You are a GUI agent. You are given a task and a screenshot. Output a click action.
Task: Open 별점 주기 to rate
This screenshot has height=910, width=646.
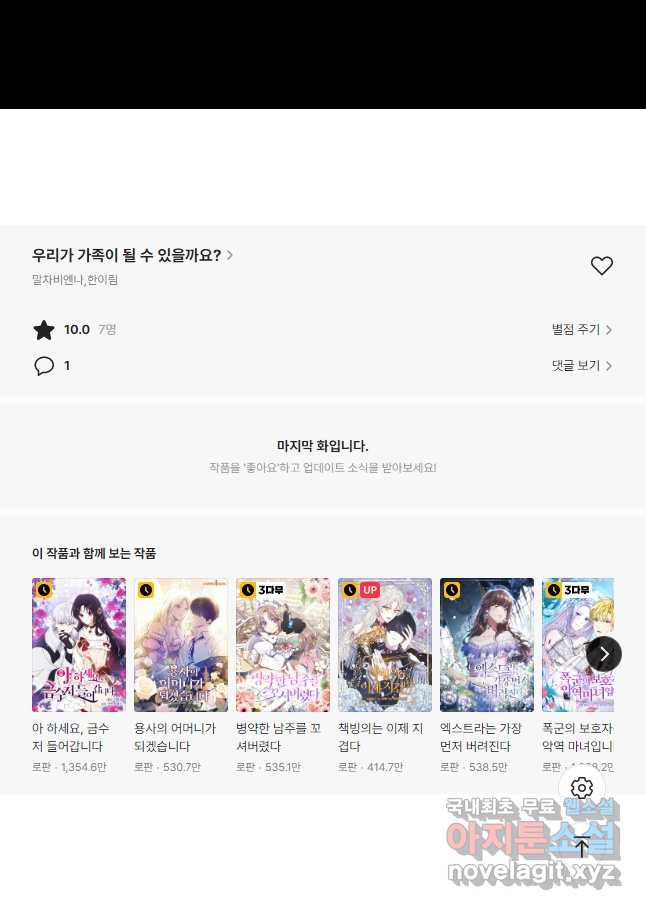581,330
